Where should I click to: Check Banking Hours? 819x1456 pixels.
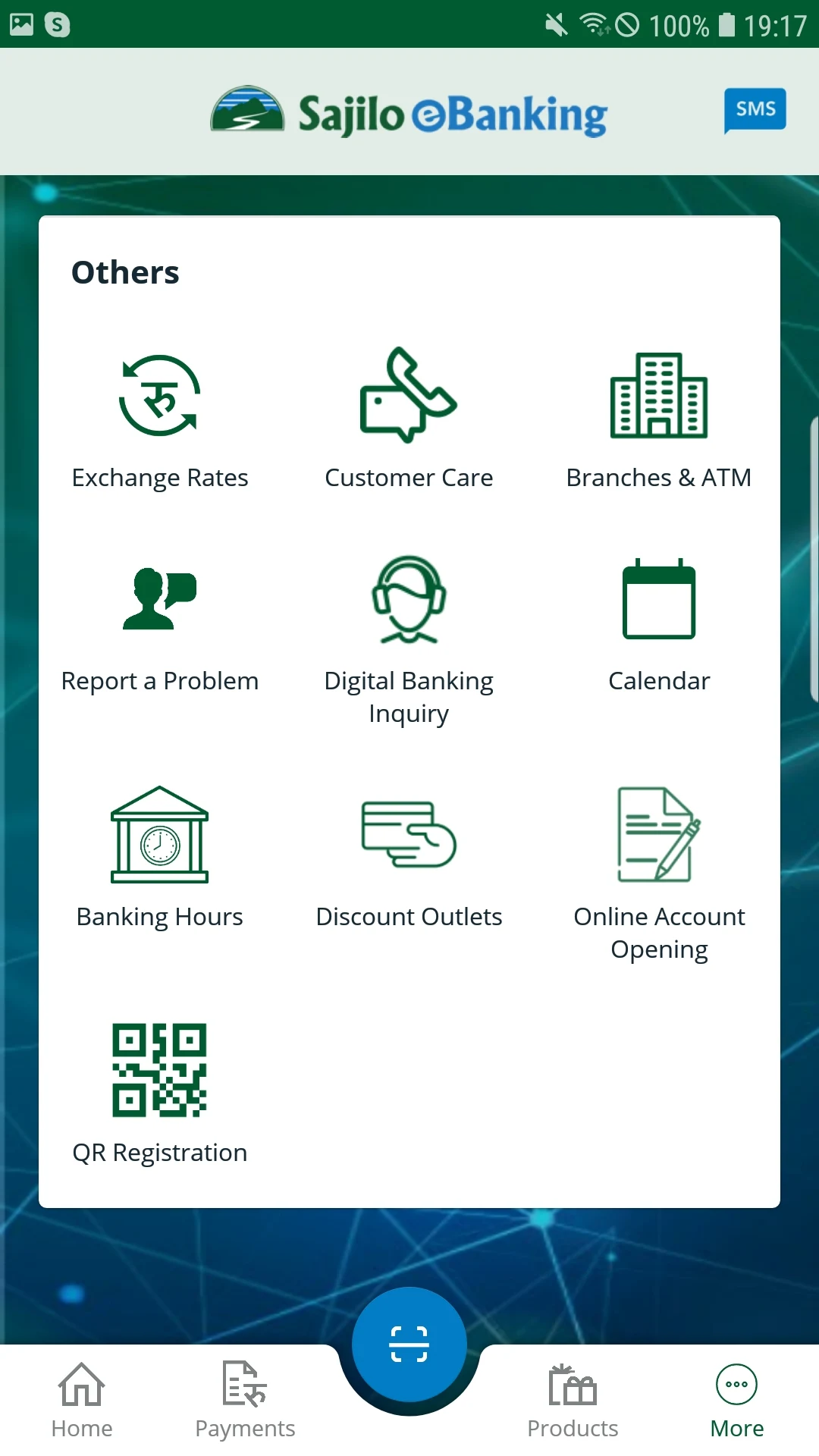(x=160, y=858)
